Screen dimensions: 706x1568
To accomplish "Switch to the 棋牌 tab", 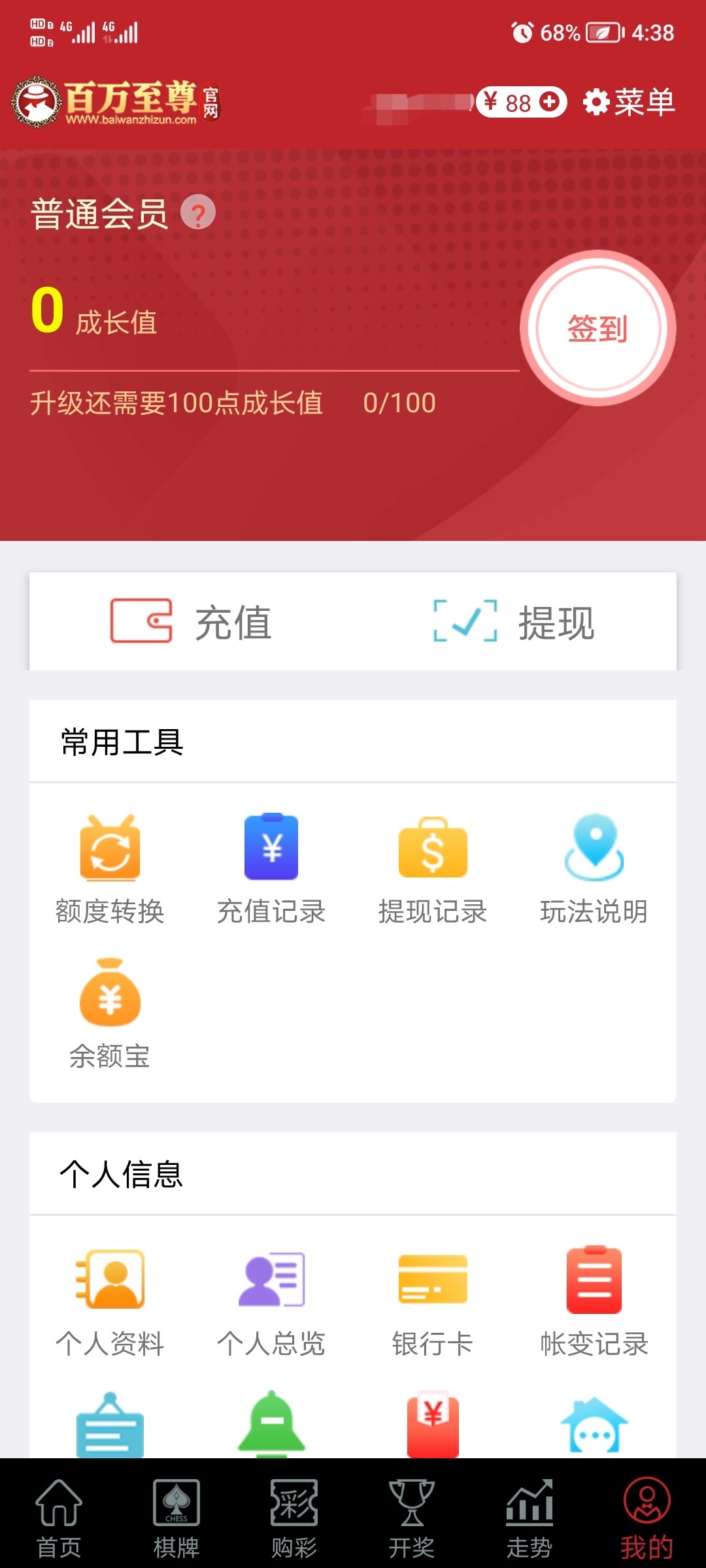I will tap(176, 1518).
